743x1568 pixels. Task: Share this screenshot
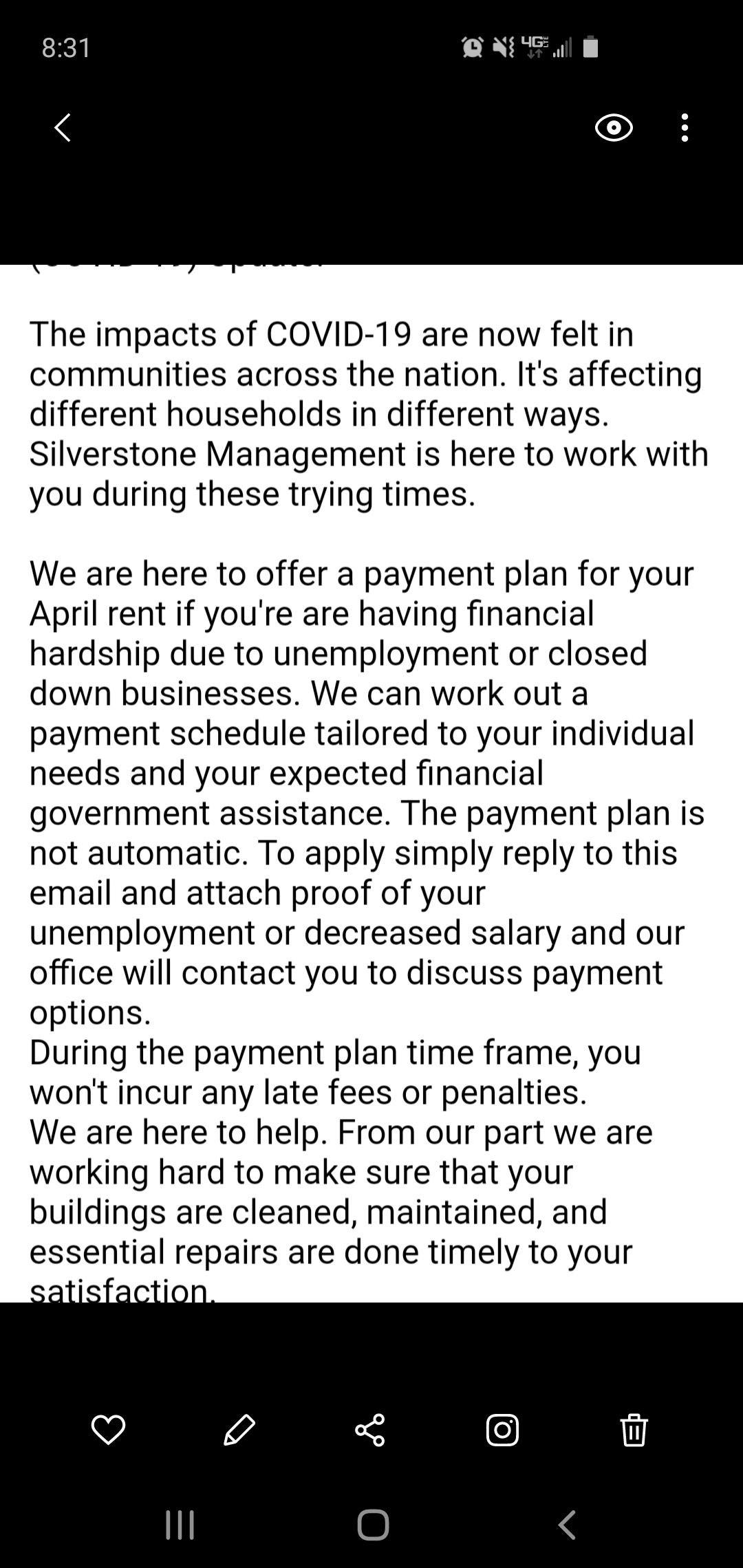[370, 1430]
